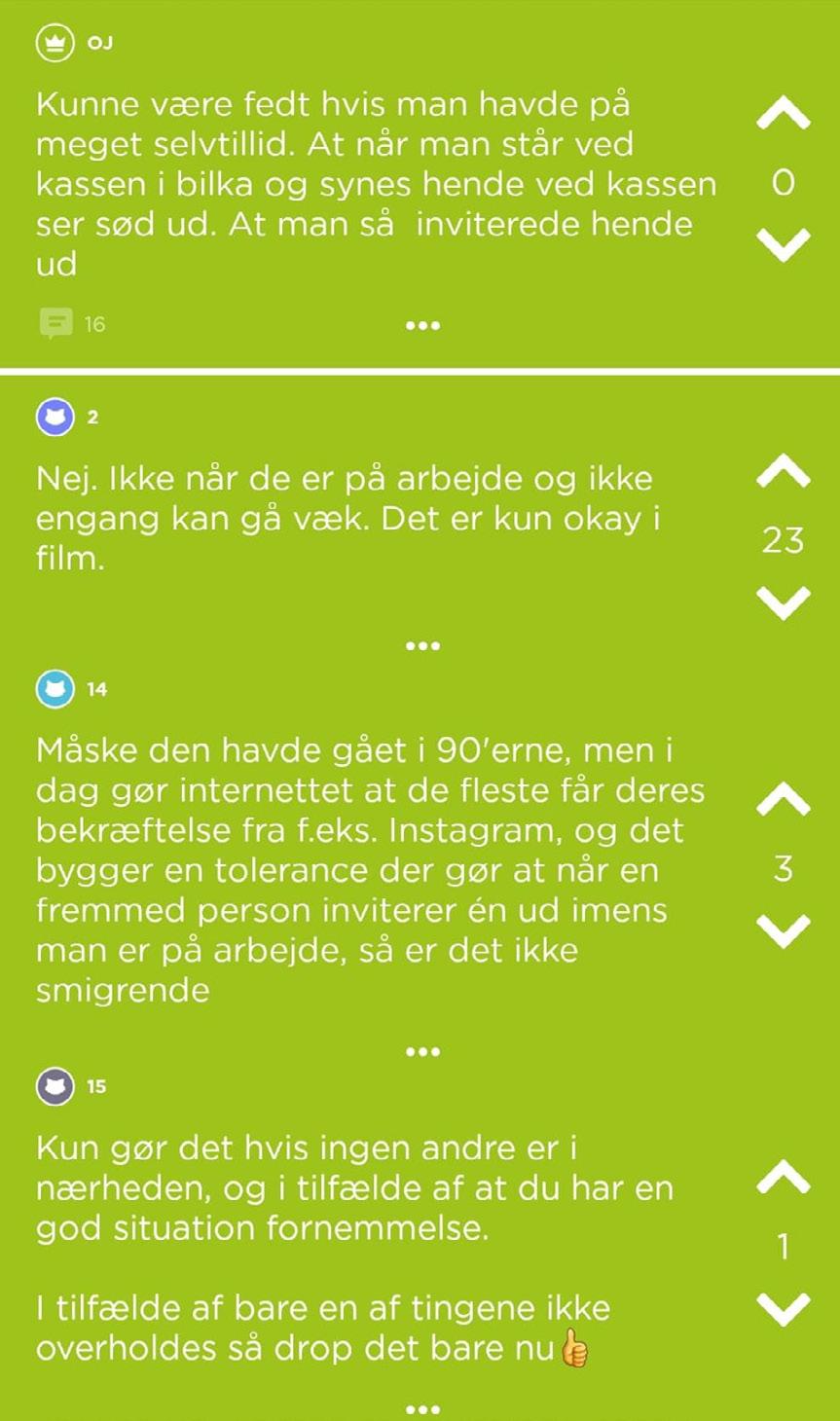Upvote the reply about Instagram and 90'erne
Image resolution: width=840 pixels, height=1421 pixels.
784,800
